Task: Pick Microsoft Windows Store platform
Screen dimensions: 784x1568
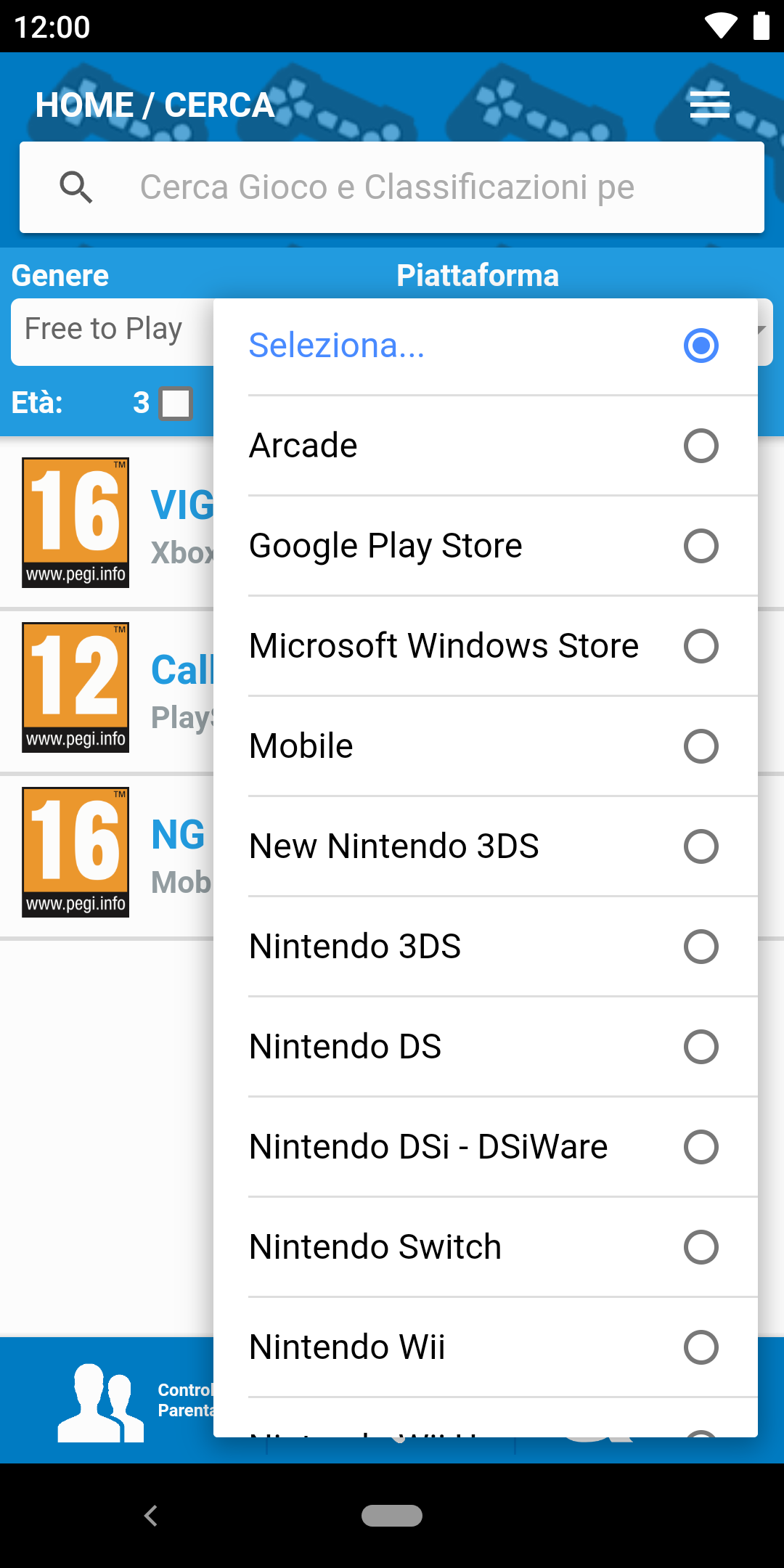Action: [x=486, y=646]
